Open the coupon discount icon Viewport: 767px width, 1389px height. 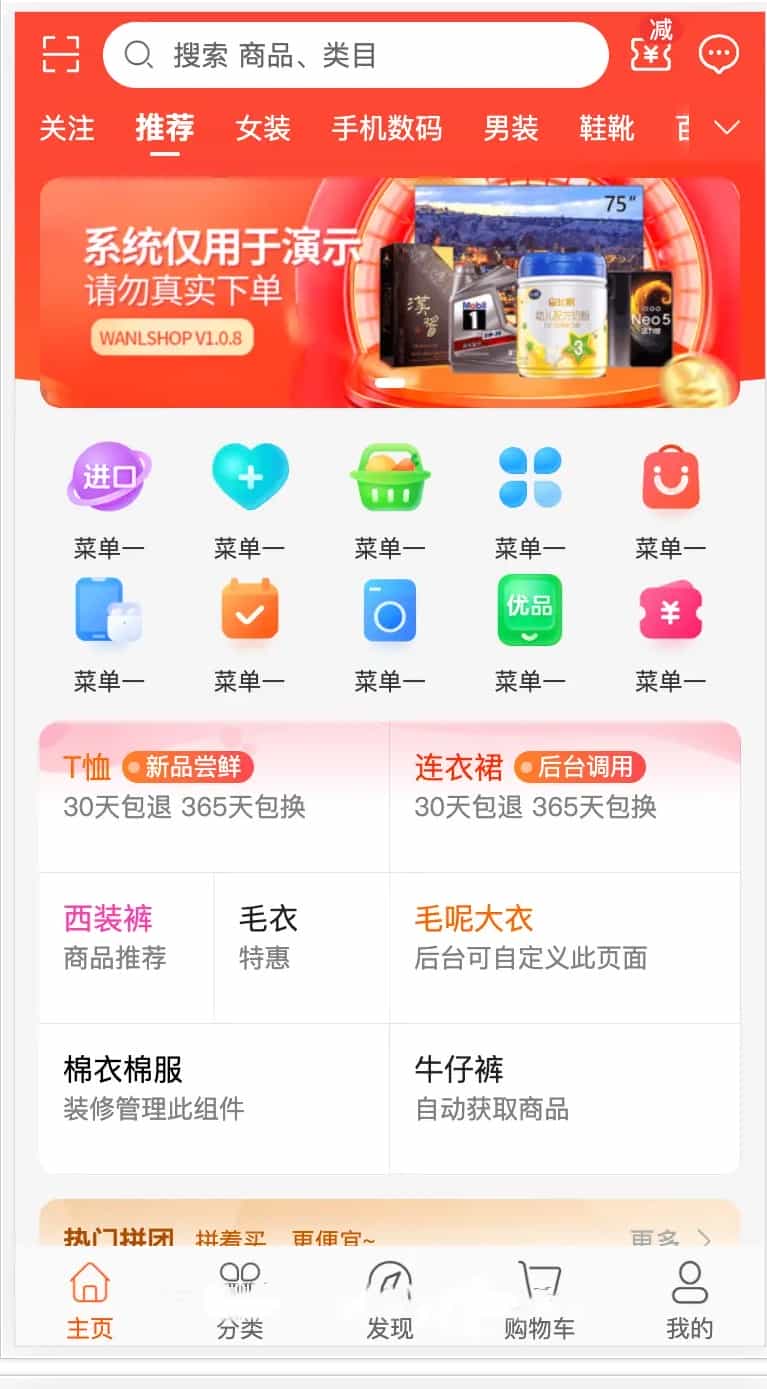tap(652, 50)
